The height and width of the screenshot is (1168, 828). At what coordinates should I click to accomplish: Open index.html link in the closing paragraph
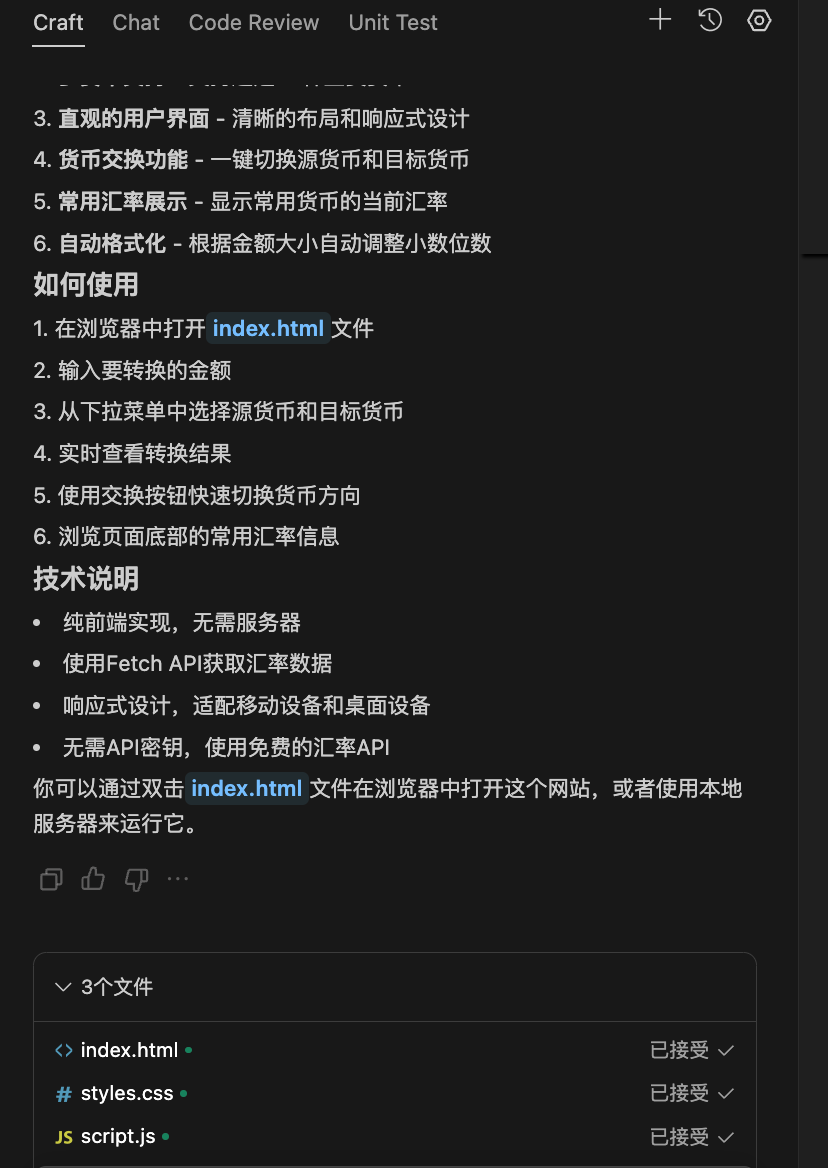[x=246, y=788]
